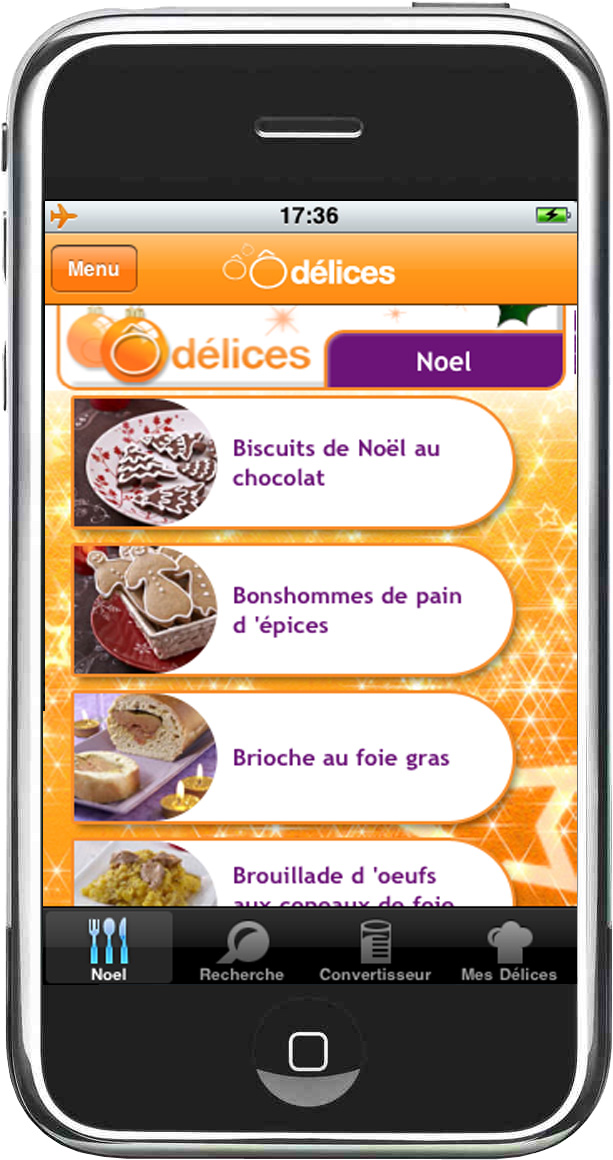Switch to the Mes Délices tab
The width and height of the screenshot is (613, 1160).
(509, 947)
